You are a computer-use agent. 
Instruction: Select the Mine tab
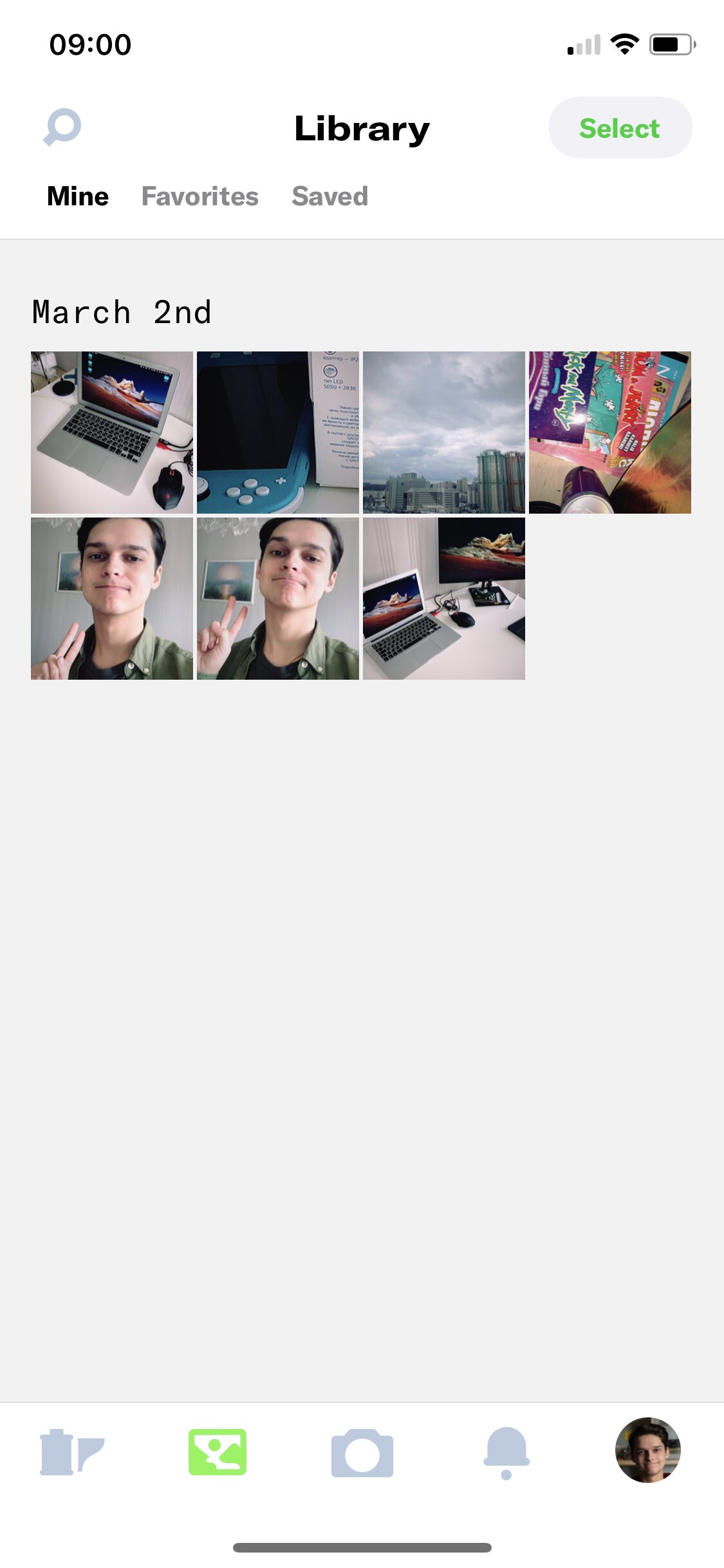(x=78, y=196)
